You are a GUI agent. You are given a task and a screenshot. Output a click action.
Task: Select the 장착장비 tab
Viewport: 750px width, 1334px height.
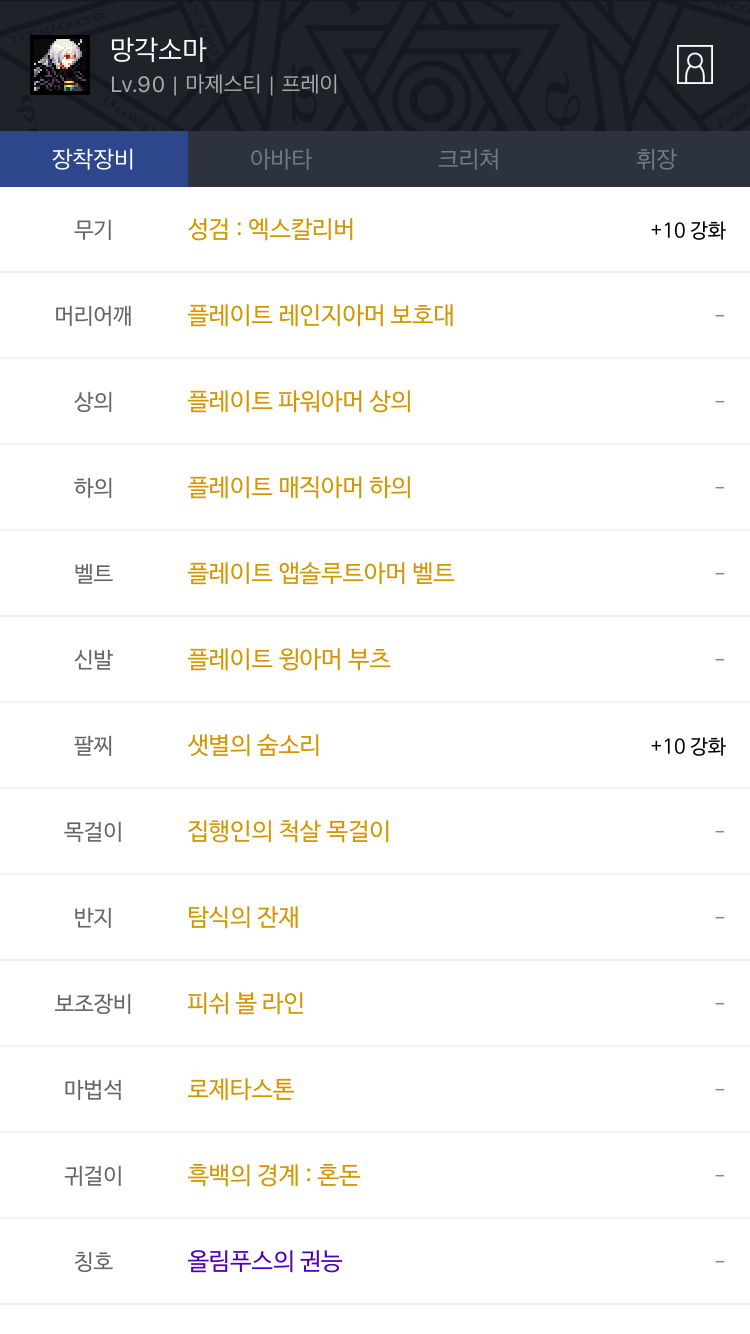(x=94, y=159)
